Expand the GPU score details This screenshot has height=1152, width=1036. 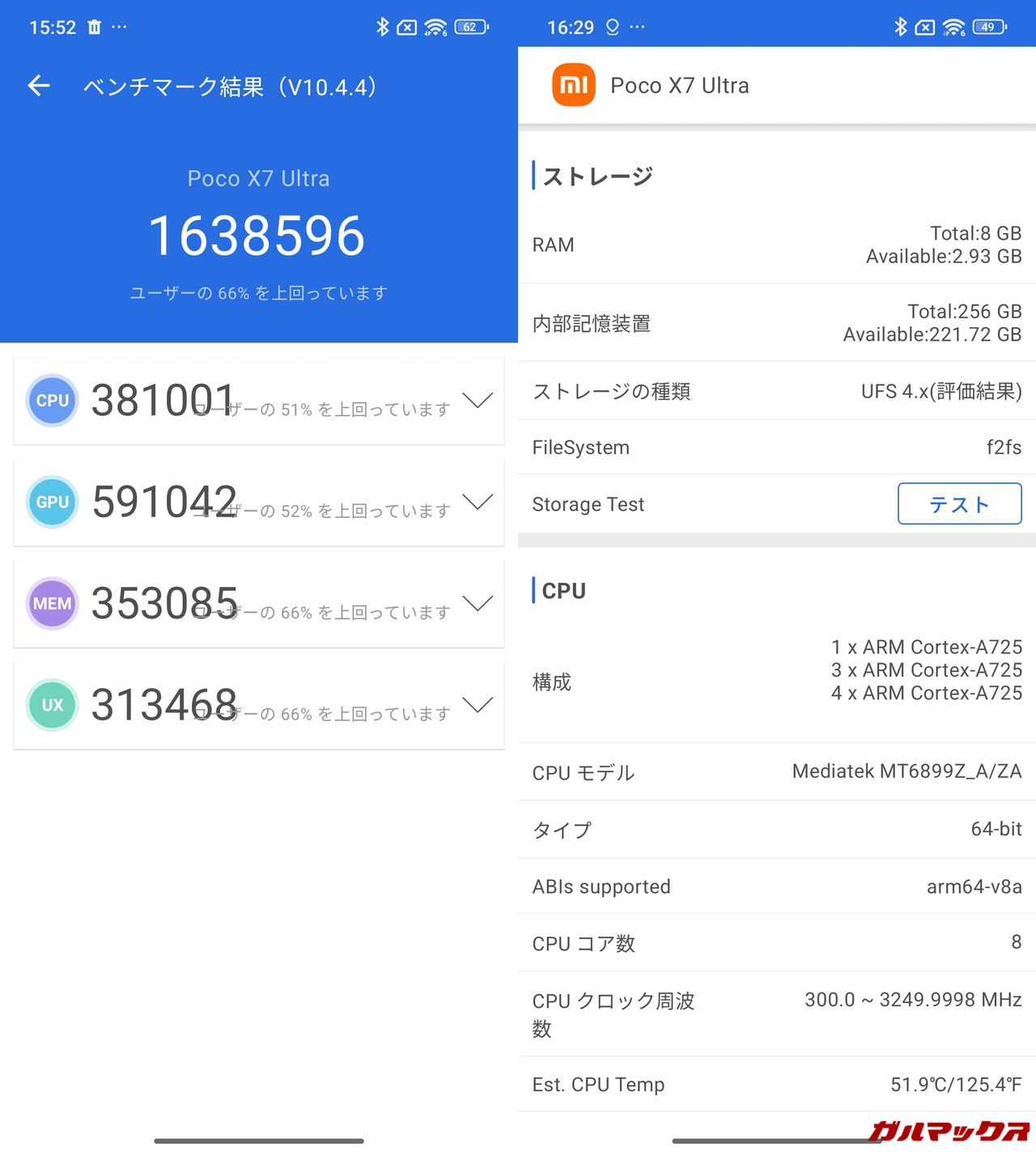click(x=477, y=502)
